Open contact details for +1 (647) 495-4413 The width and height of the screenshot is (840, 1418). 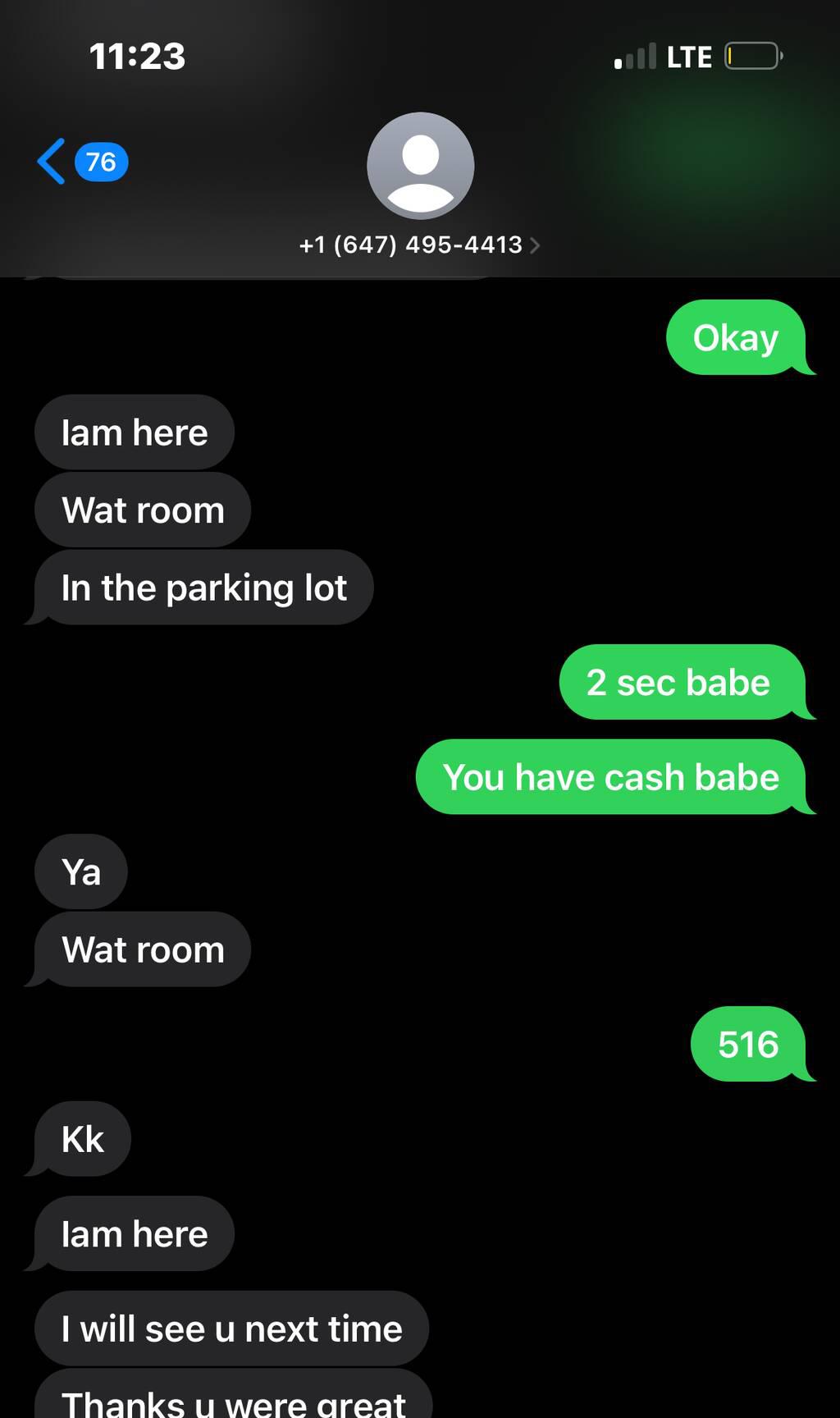pyautogui.click(x=419, y=245)
